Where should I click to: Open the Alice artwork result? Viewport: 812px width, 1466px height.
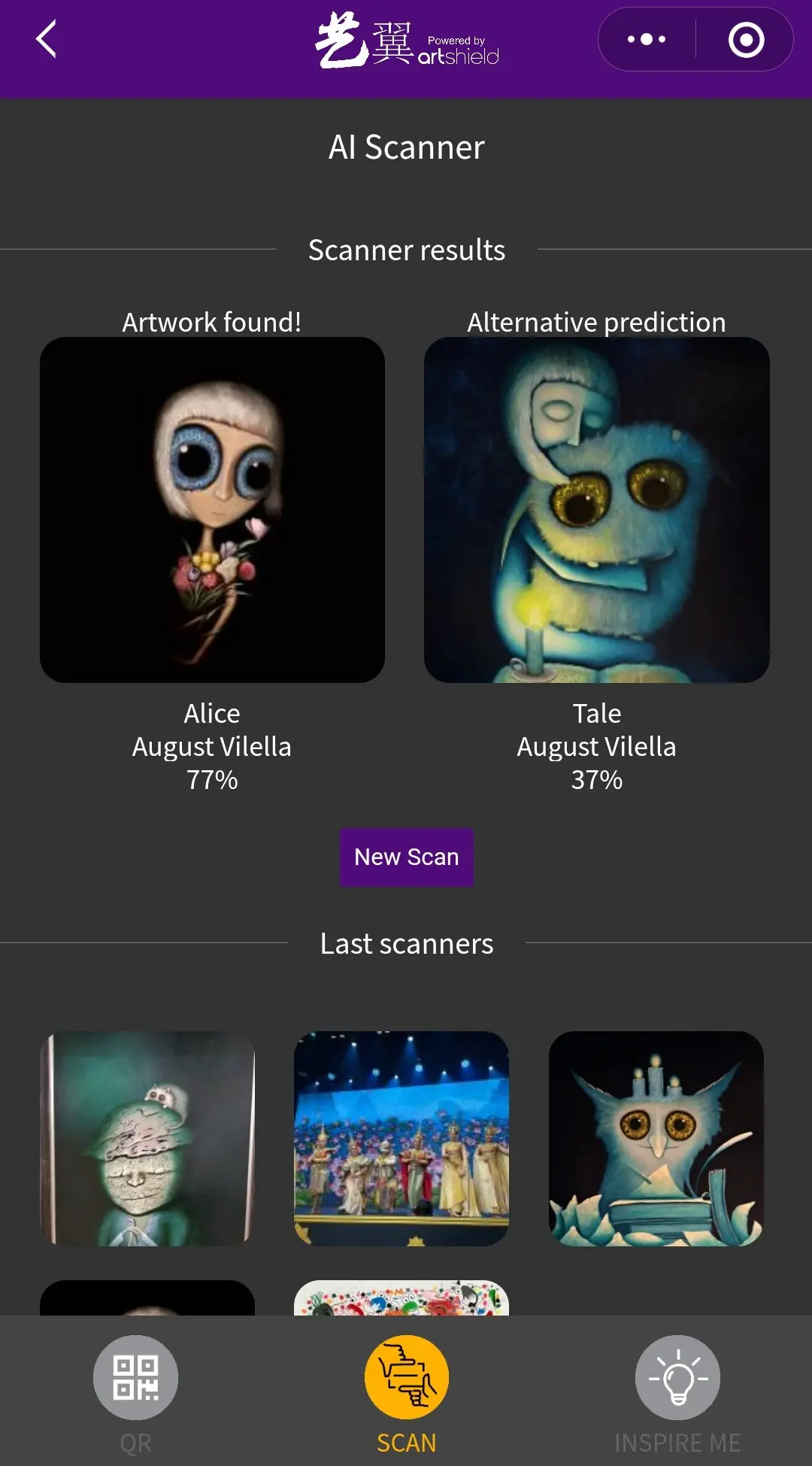(212, 510)
